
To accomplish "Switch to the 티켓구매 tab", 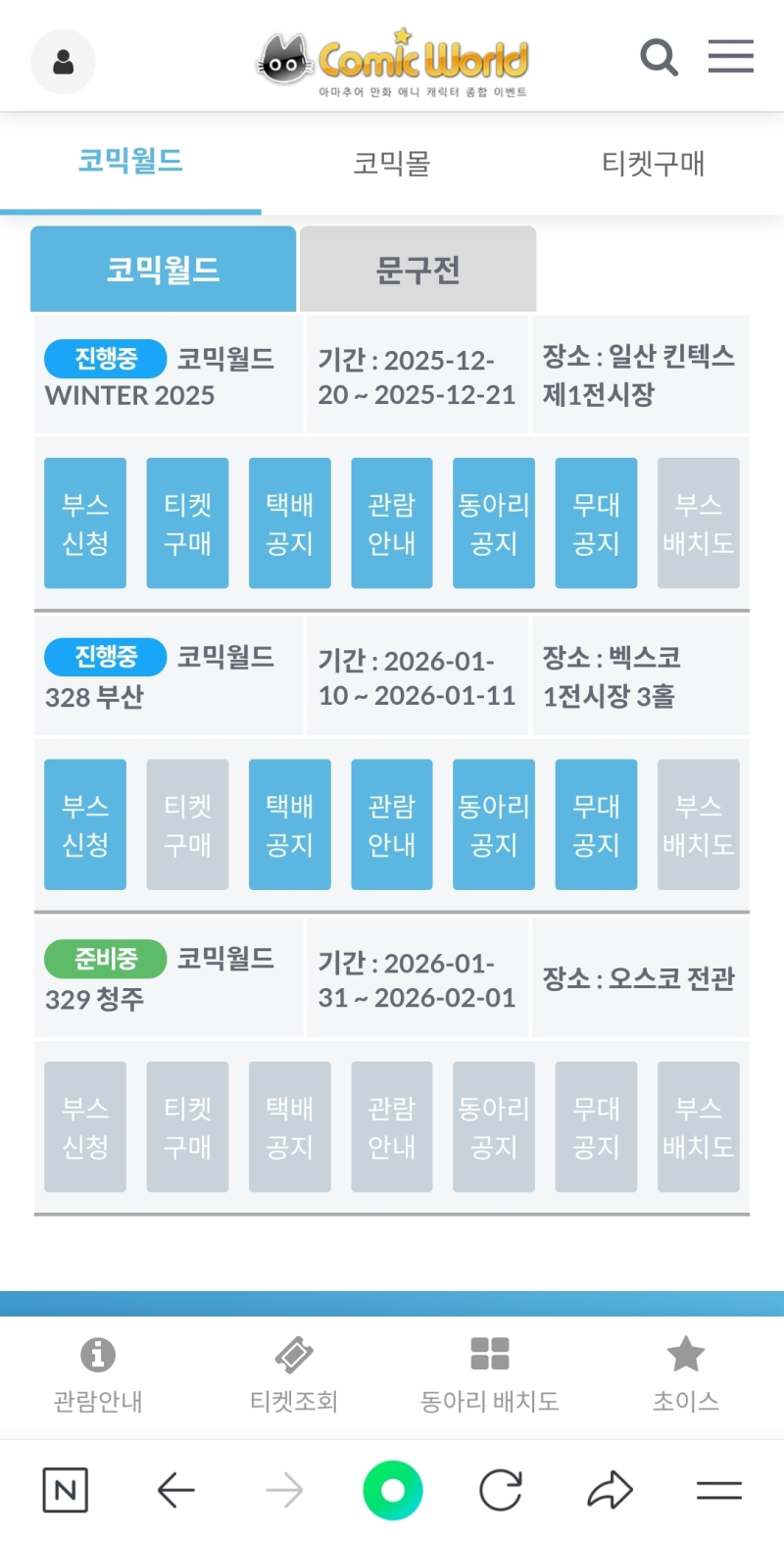I will [653, 163].
